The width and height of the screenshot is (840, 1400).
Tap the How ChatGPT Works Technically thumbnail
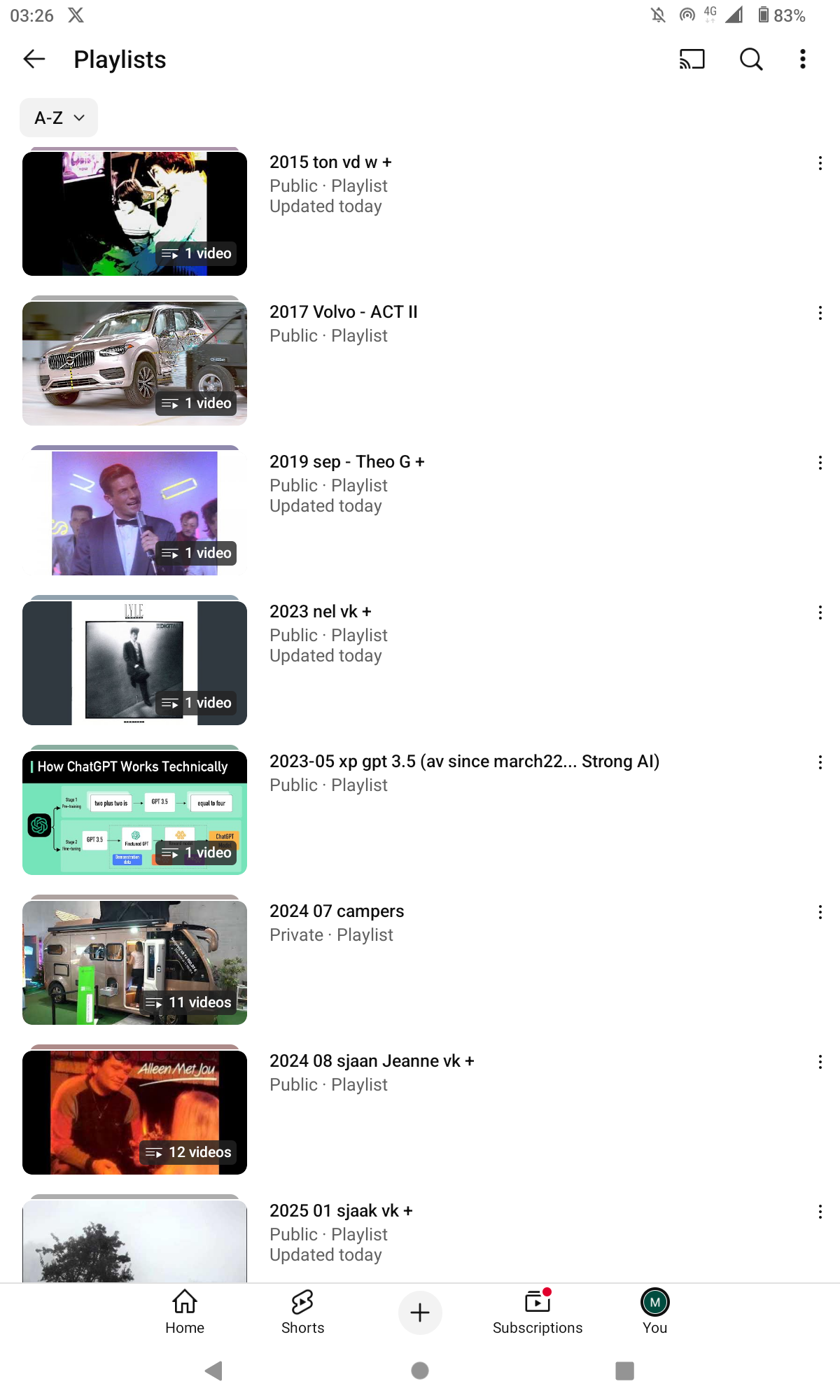[134, 812]
